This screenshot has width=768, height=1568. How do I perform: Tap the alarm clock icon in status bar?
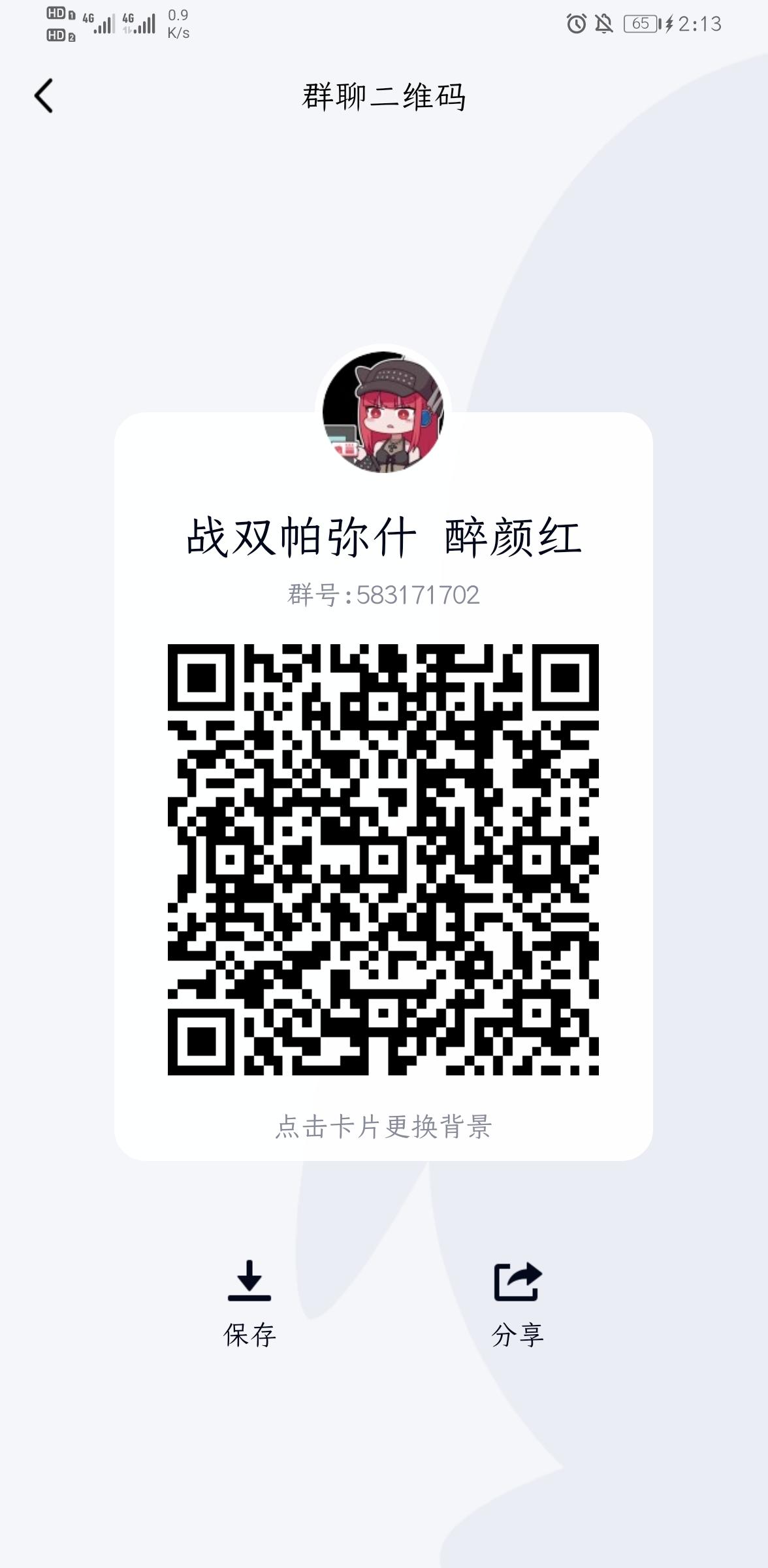[x=575, y=25]
